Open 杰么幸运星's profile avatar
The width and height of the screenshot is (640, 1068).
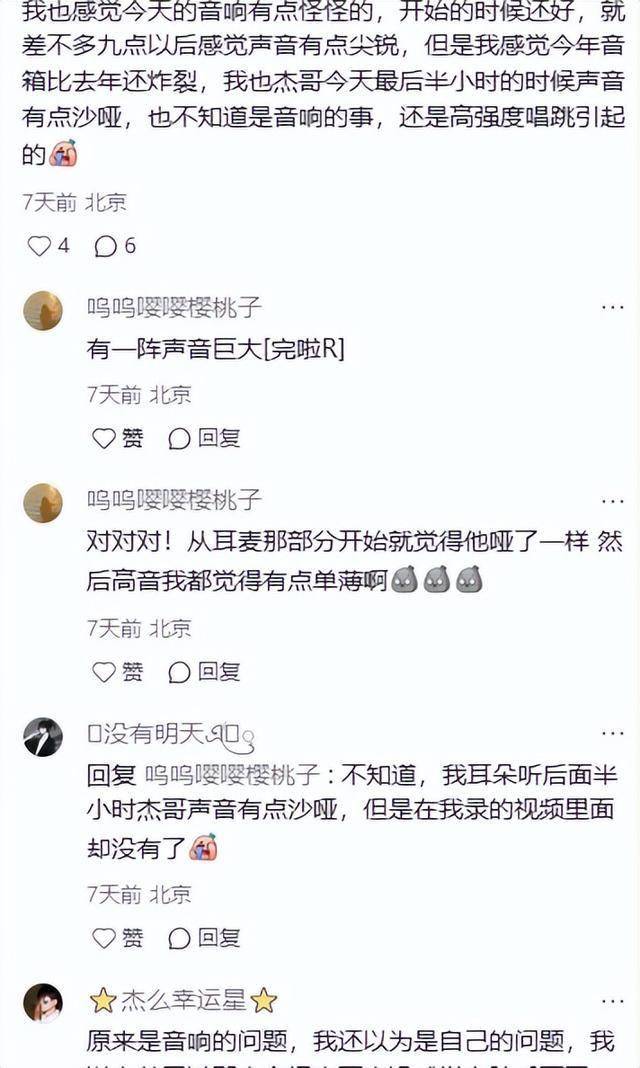(43, 1002)
